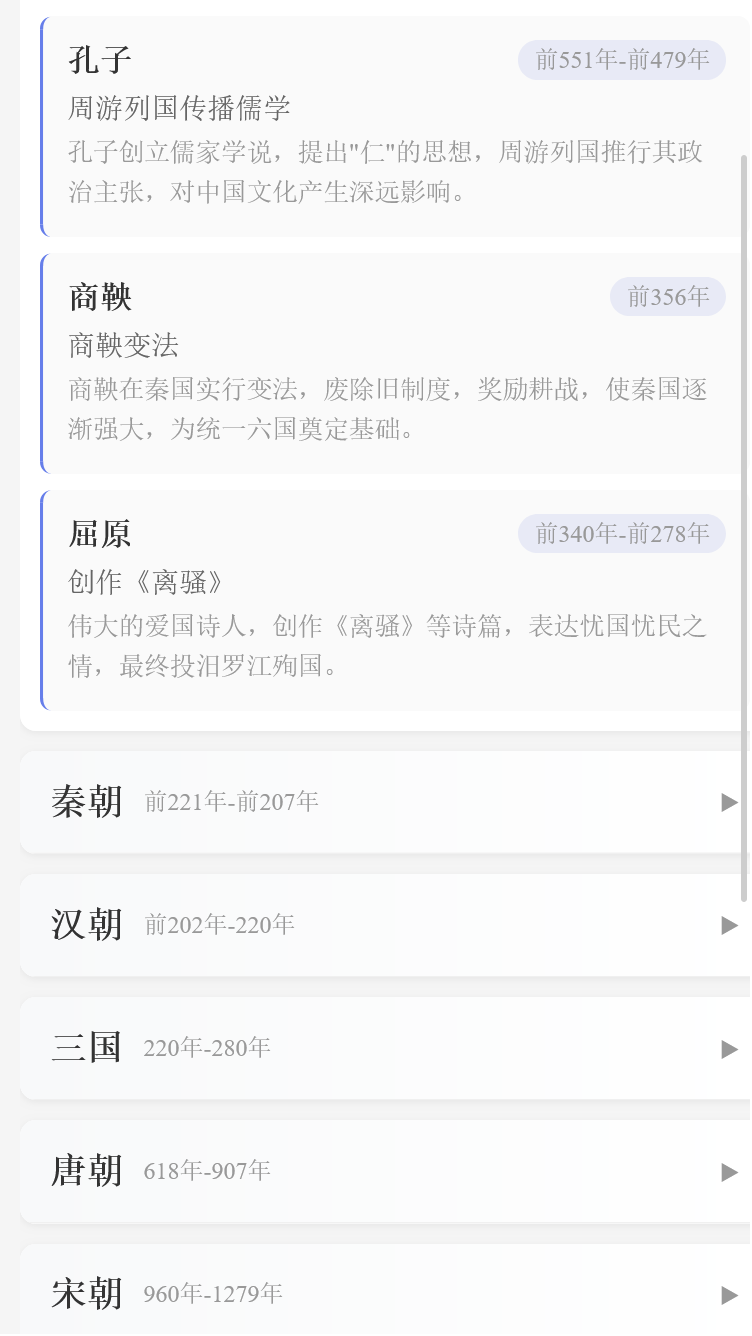Click the 秦朝 expand arrow icon

pyautogui.click(x=730, y=802)
